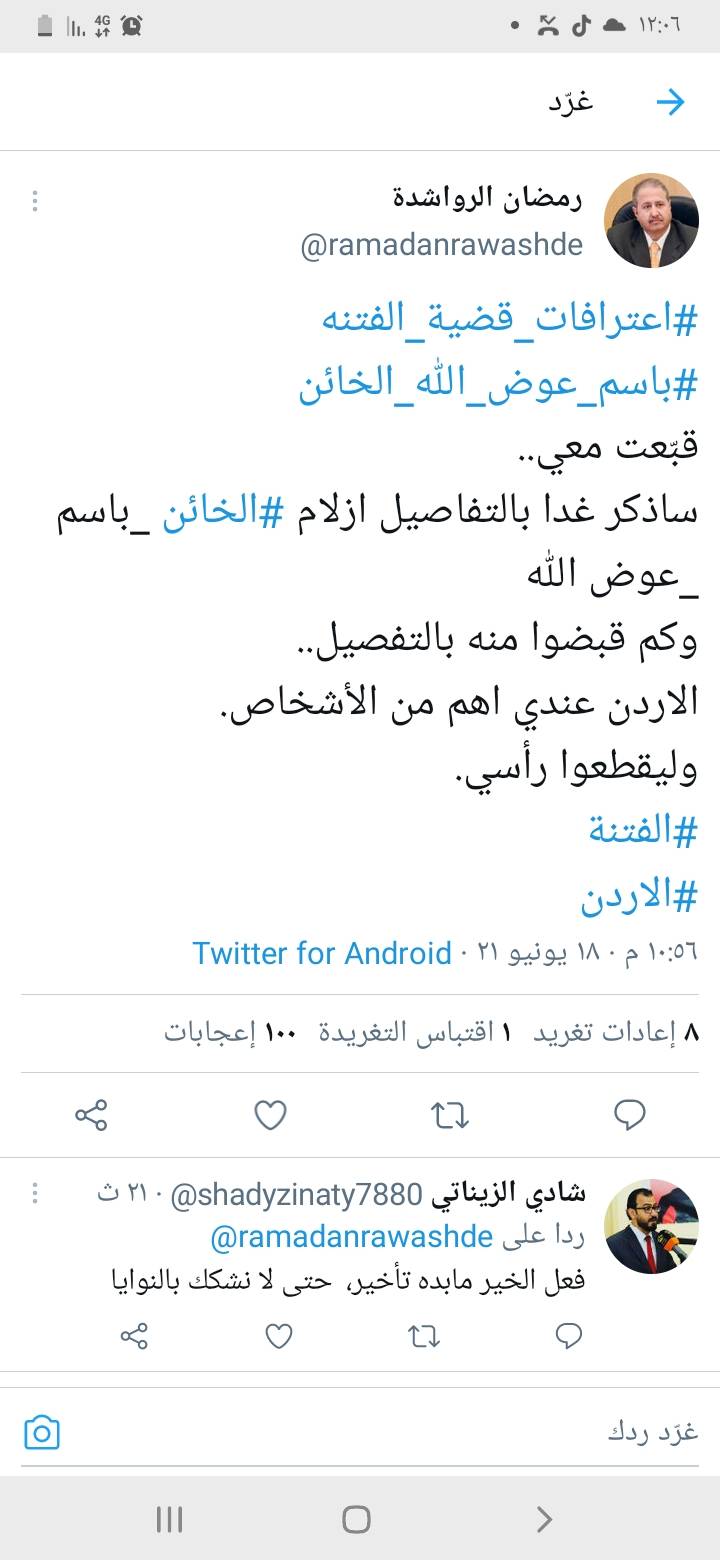Reply to رمضان الرواشدة's main tweet
The height and width of the screenshot is (1560, 720).
coord(629,1114)
